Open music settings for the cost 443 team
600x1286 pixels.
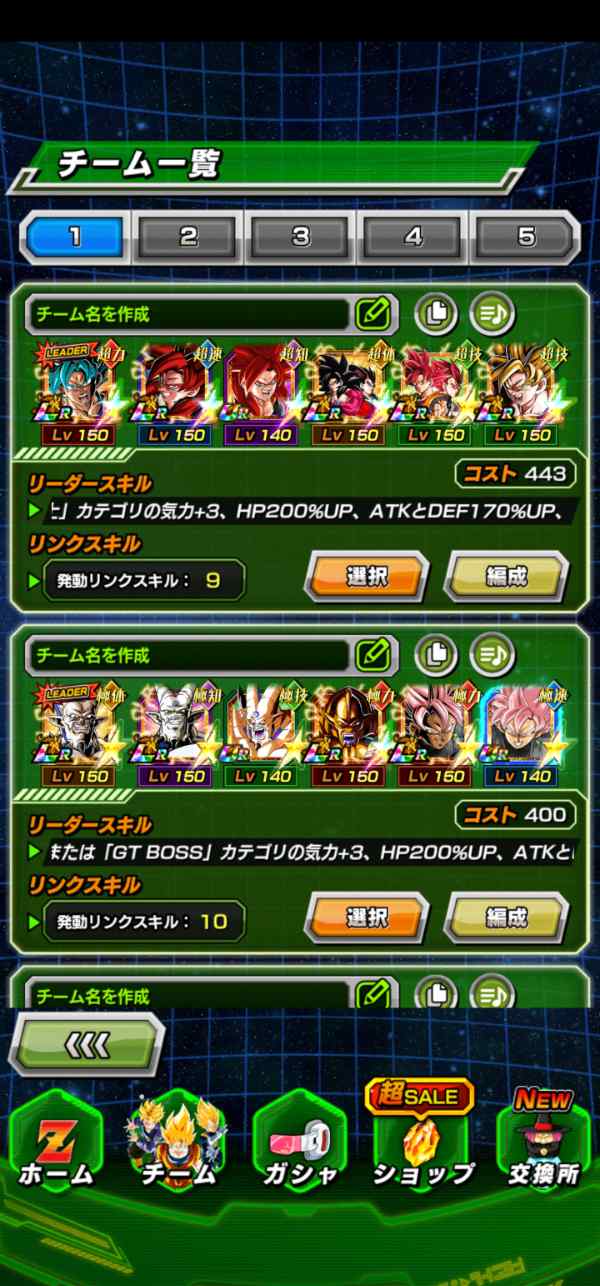(491, 314)
